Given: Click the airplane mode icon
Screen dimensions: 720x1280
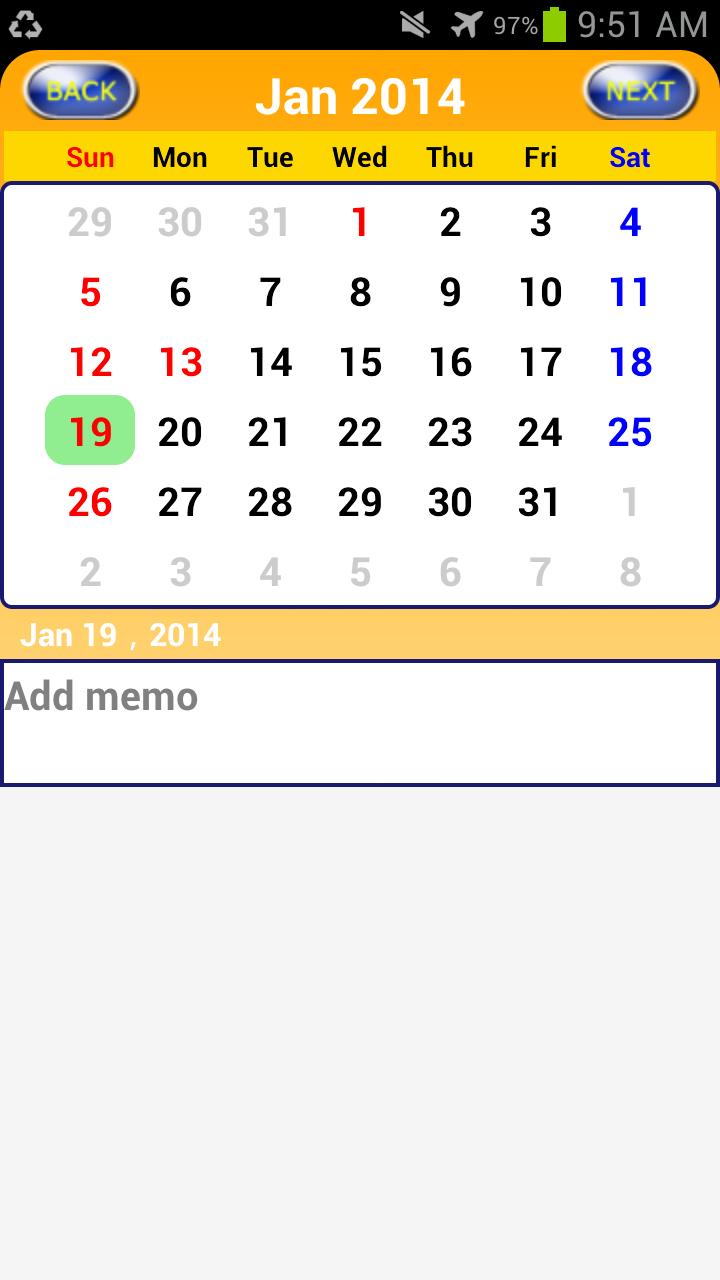Looking at the screenshot, I should 466,22.
